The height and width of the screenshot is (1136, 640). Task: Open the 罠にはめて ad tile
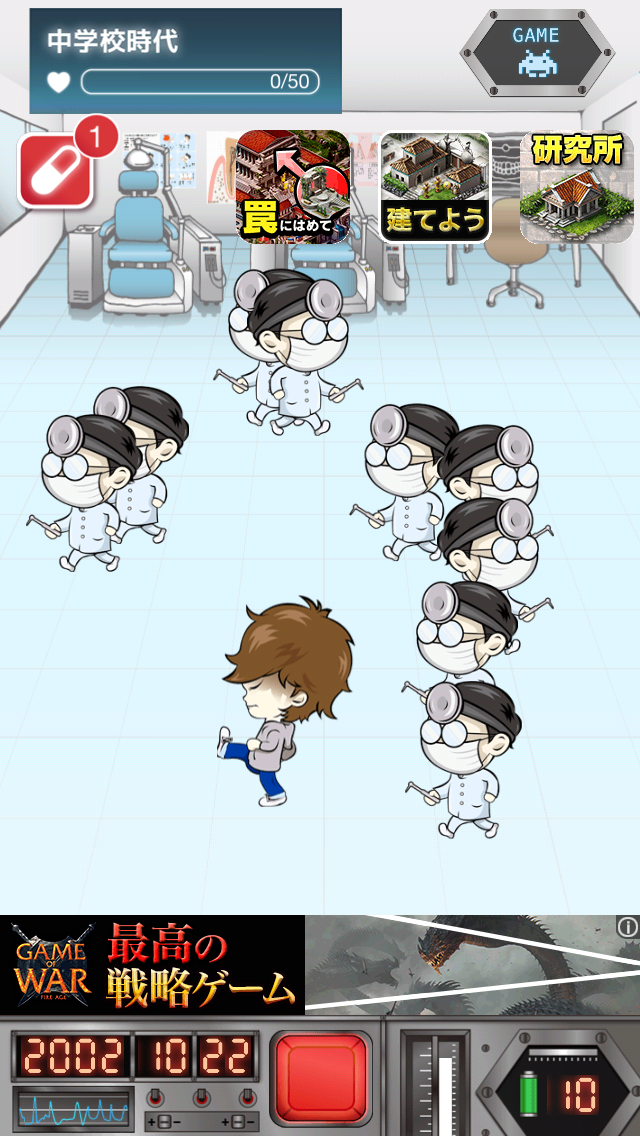[293, 187]
